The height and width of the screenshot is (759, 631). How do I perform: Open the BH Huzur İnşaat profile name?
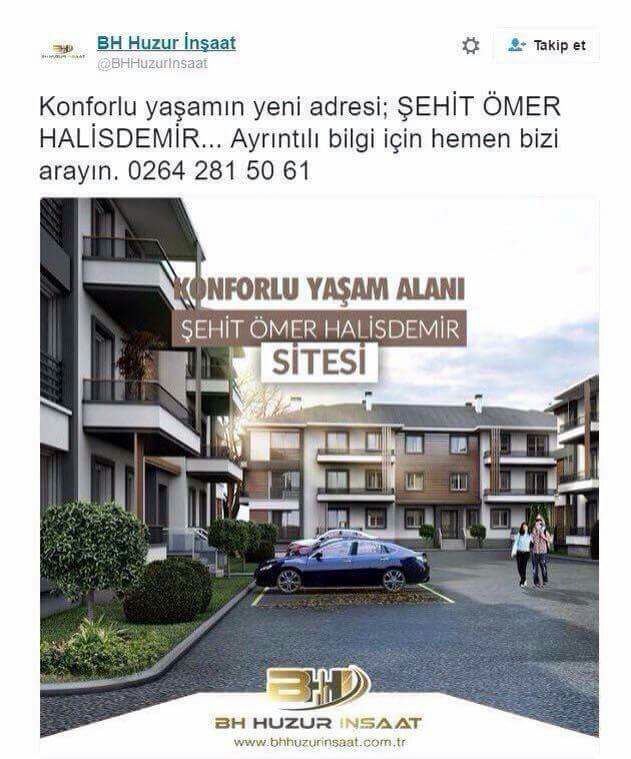coord(166,43)
